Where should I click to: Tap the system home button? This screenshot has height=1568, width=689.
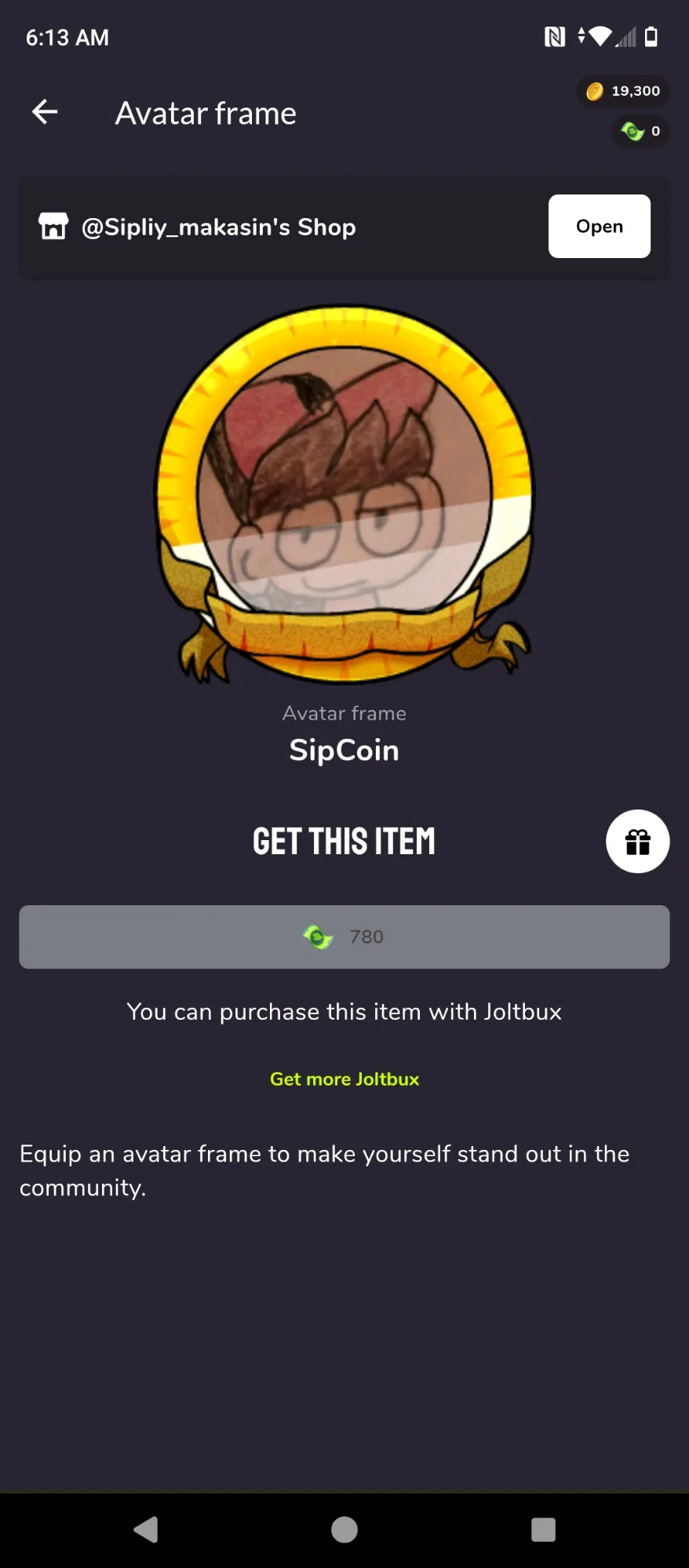[x=344, y=1529]
